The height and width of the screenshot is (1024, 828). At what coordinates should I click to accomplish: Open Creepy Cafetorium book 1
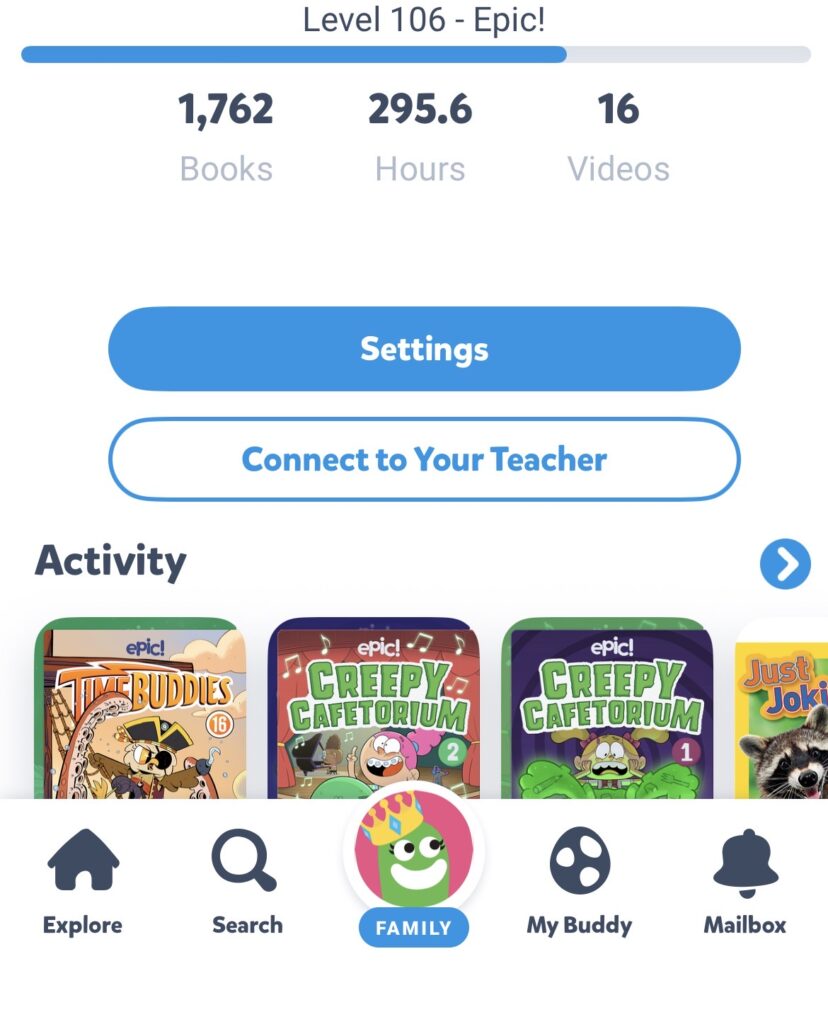pyautogui.click(x=607, y=710)
